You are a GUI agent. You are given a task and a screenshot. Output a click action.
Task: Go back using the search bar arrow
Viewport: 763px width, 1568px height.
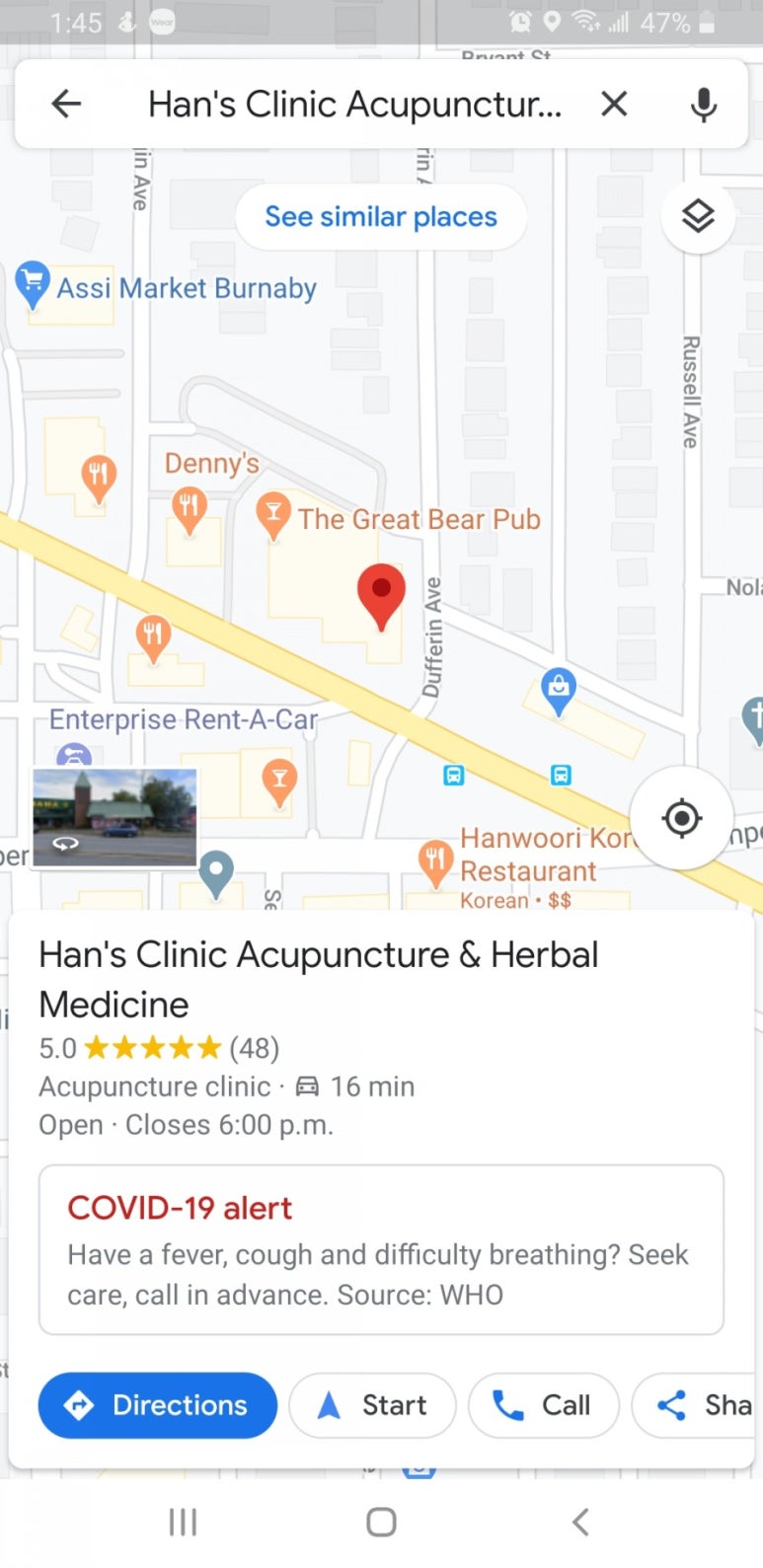coord(66,104)
